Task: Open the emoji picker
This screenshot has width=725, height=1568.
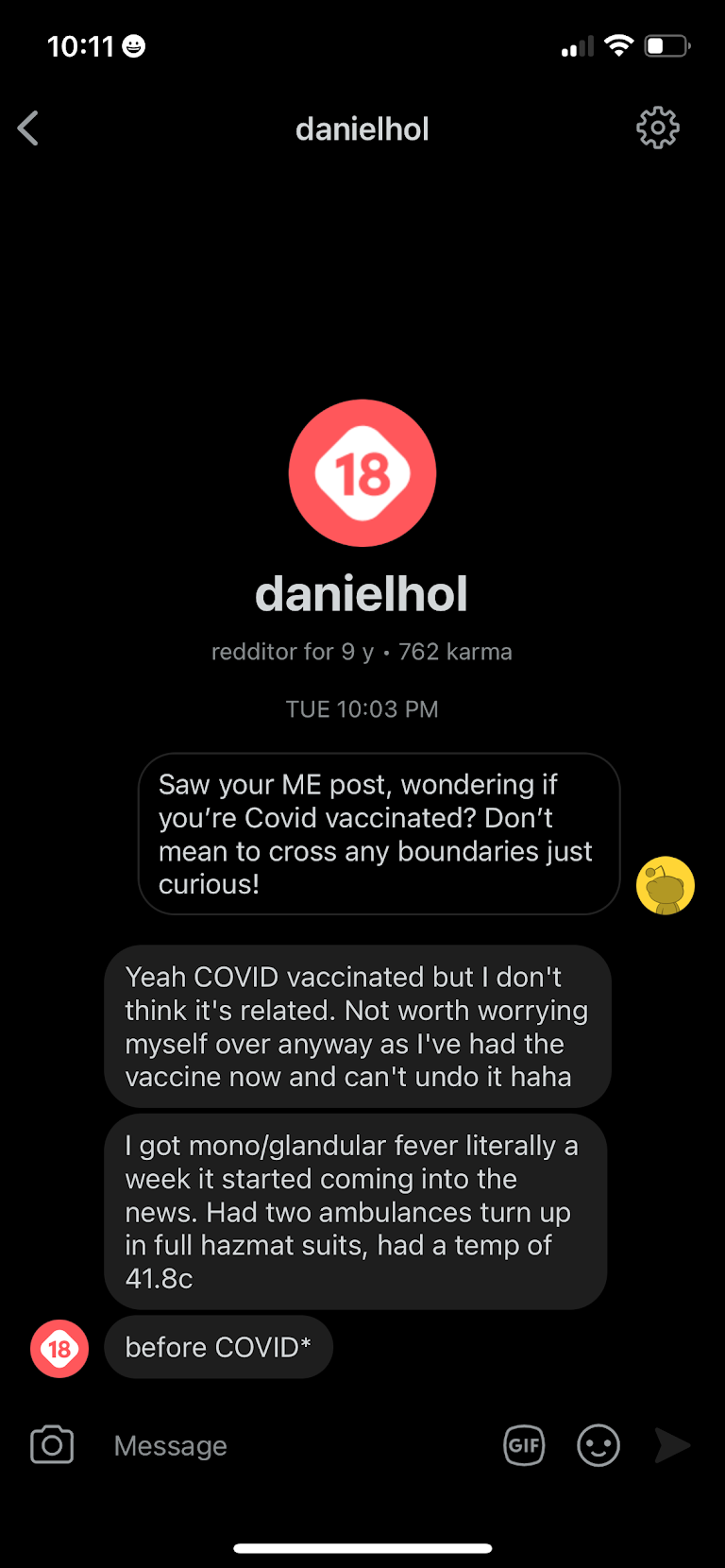Action: click(599, 1445)
